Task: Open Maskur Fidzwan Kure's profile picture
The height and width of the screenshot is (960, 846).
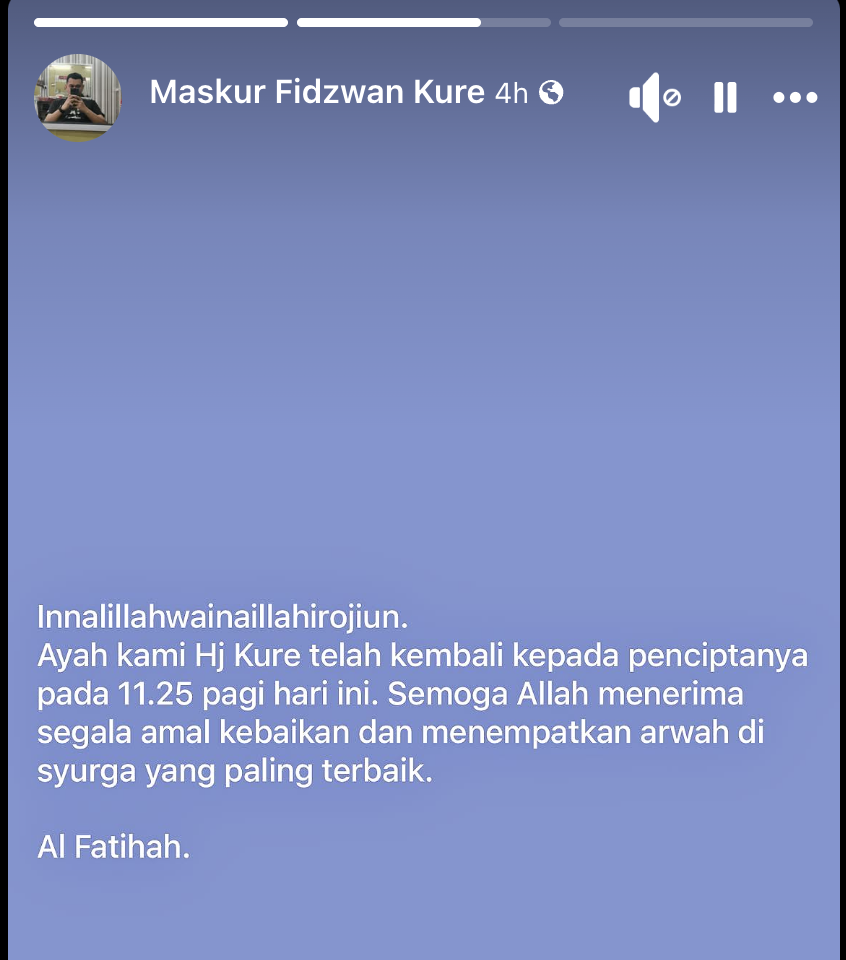Action: (78, 97)
